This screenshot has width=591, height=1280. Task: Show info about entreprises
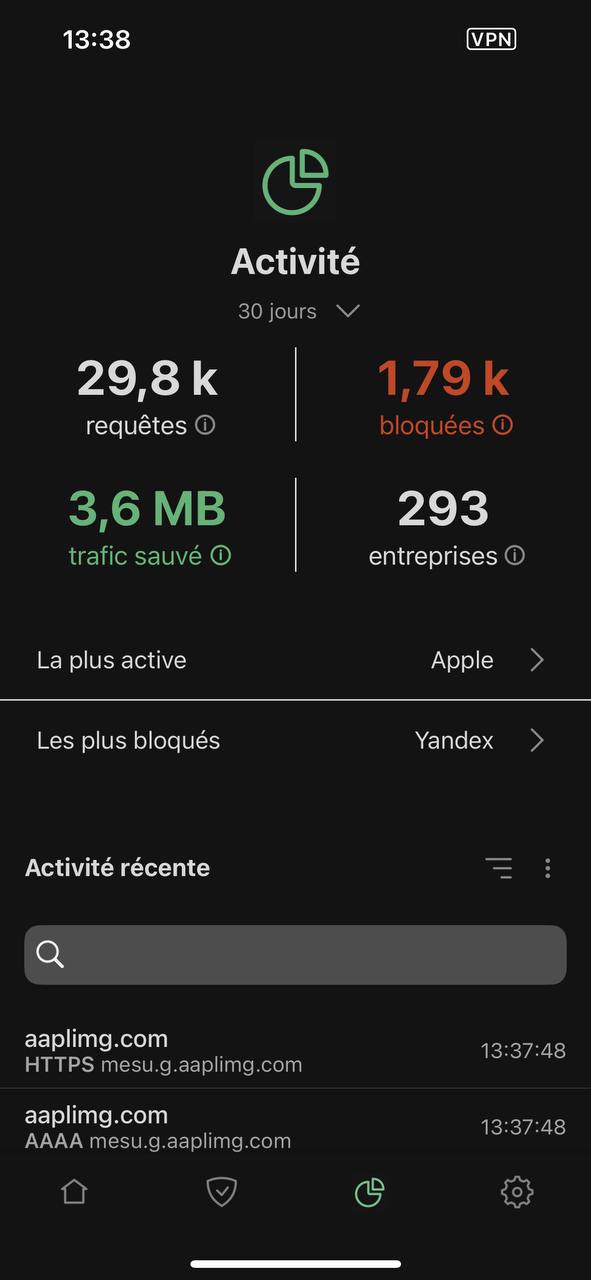tap(515, 555)
